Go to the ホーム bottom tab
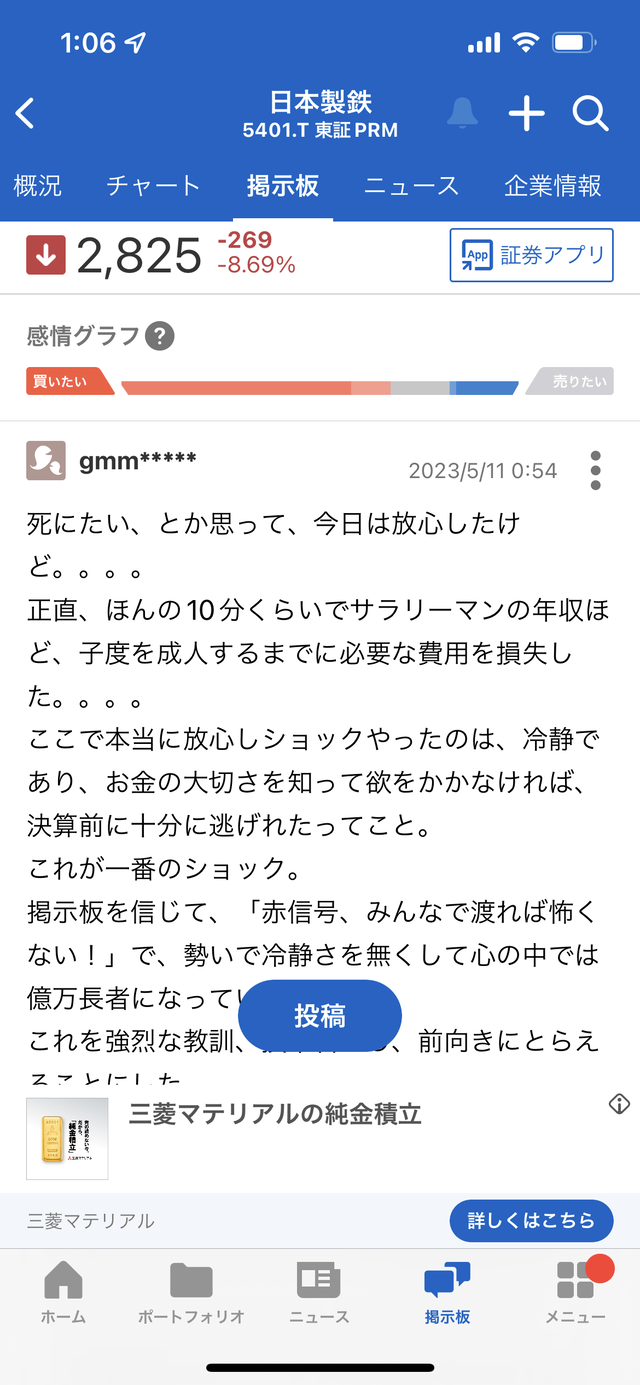This screenshot has width=640, height=1385. tap(63, 1292)
